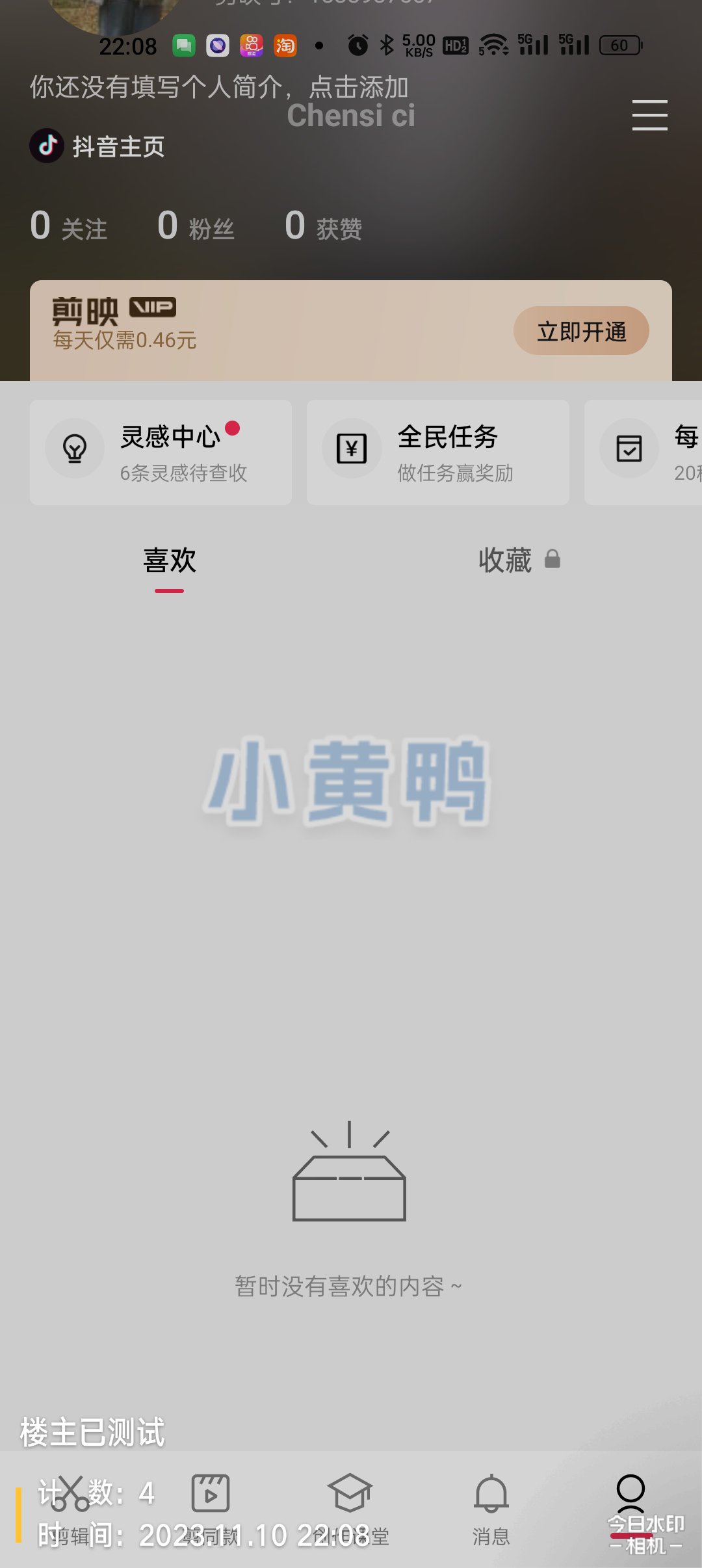This screenshot has width=702, height=1568.
Task: Open the 创作课堂 graduation cap icon
Action: (x=351, y=1493)
